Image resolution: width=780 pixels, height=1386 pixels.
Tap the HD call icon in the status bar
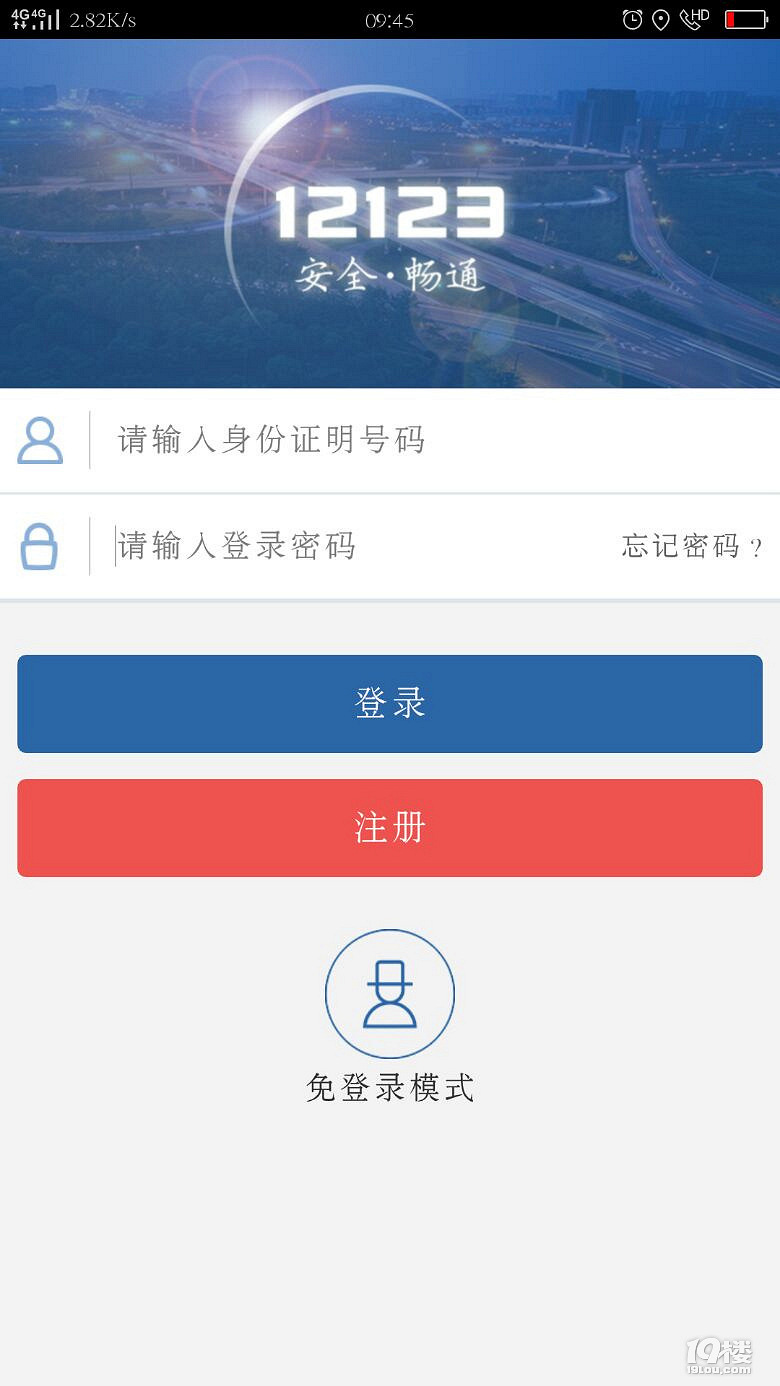click(692, 18)
